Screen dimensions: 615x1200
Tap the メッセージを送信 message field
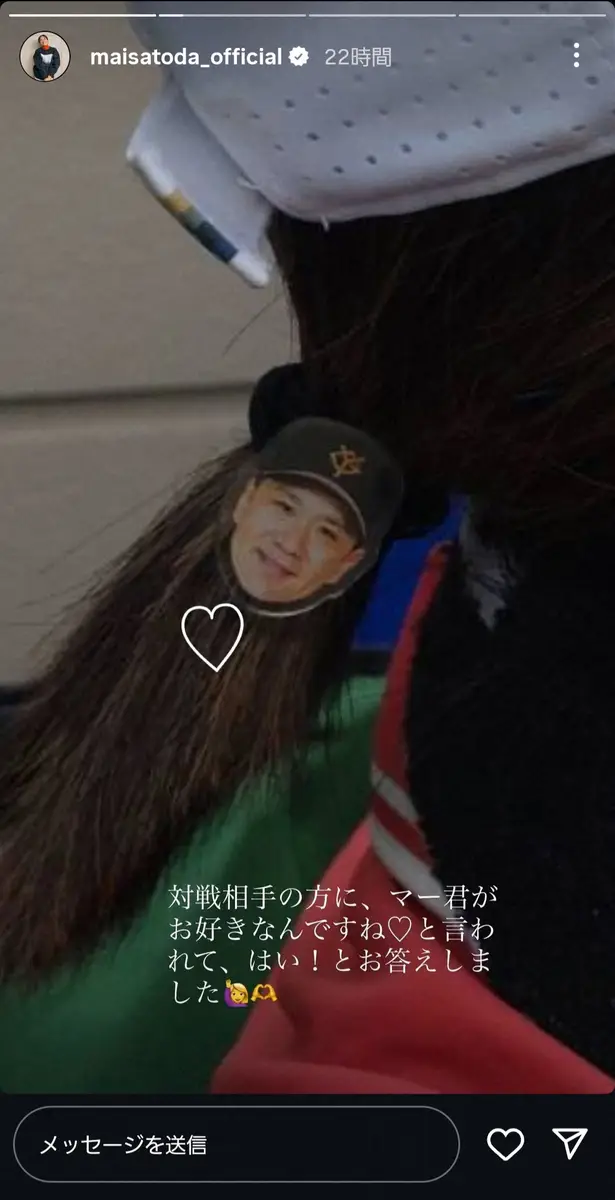pyautogui.click(x=236, y=1145)
